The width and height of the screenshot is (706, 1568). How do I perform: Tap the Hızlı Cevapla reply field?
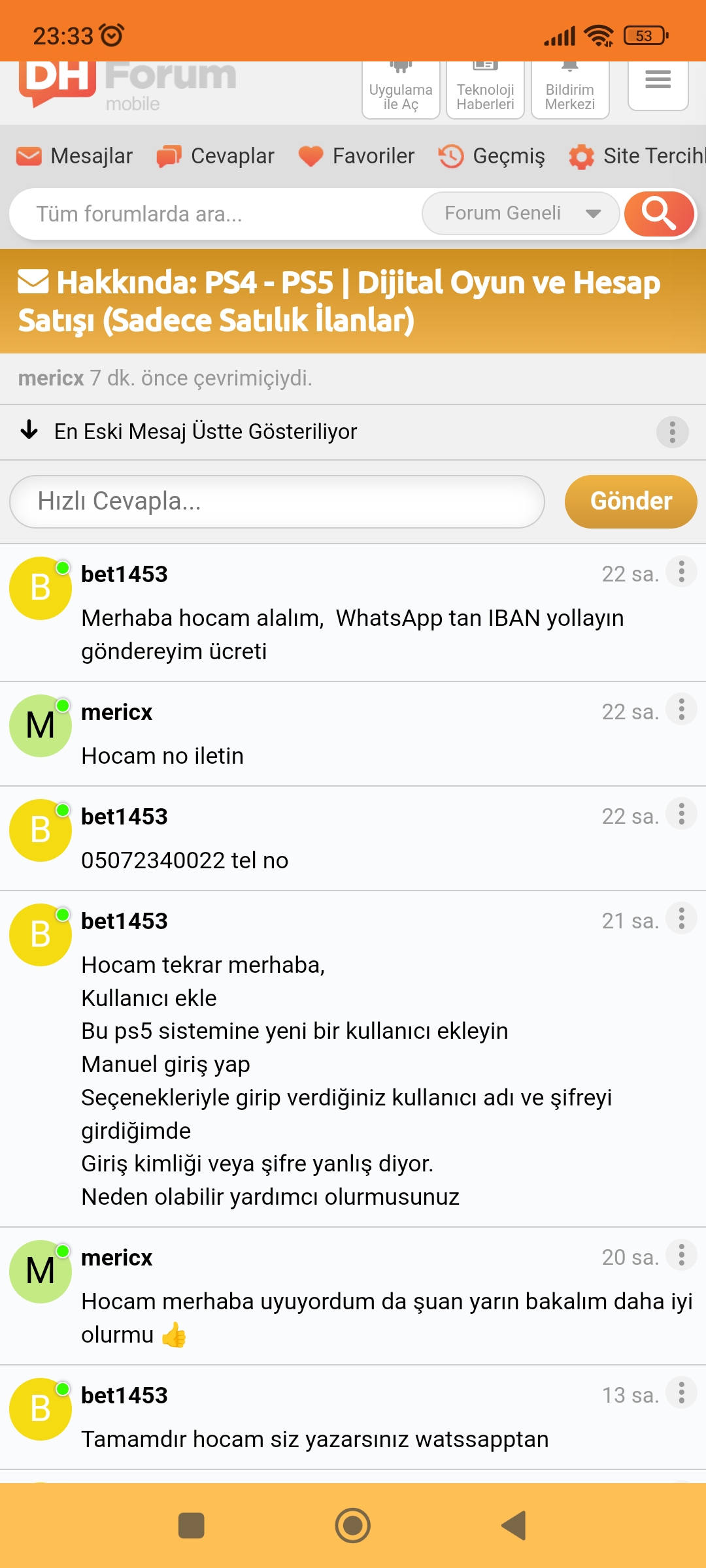tap(277, 501)
